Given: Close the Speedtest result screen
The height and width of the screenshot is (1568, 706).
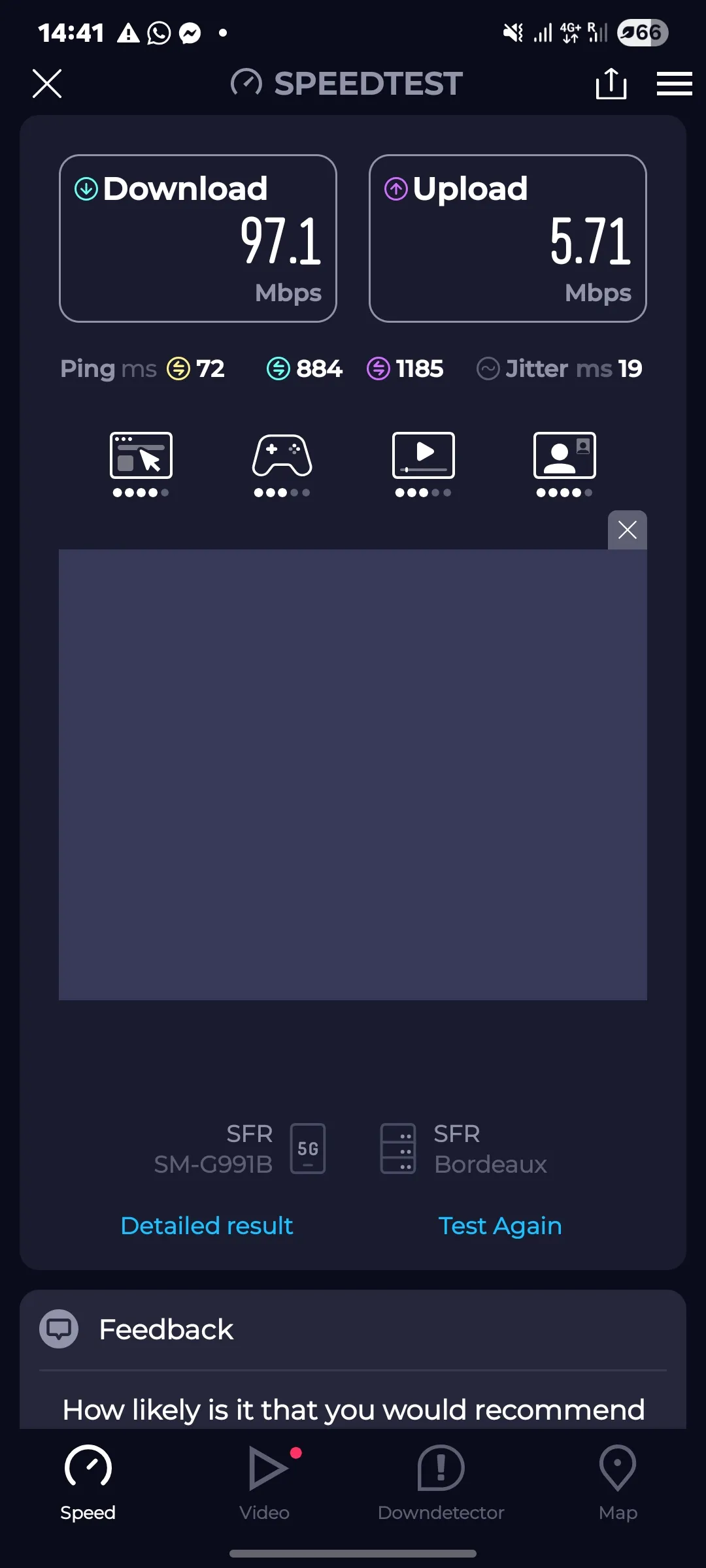Looking at the screenshot, I should 47,84.
